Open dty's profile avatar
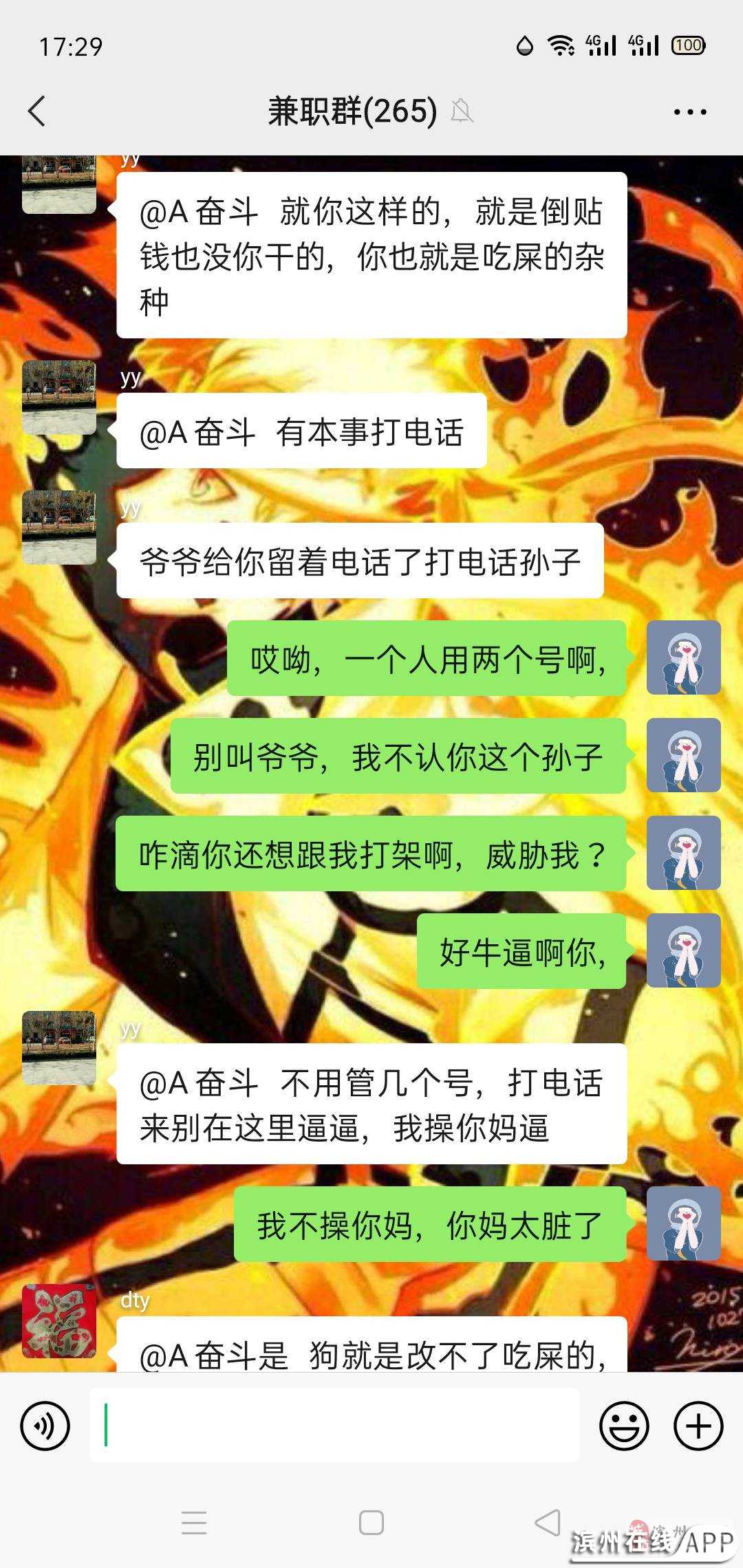The width and height of the screenshot is (743, 1568). tap(59, 1320)
